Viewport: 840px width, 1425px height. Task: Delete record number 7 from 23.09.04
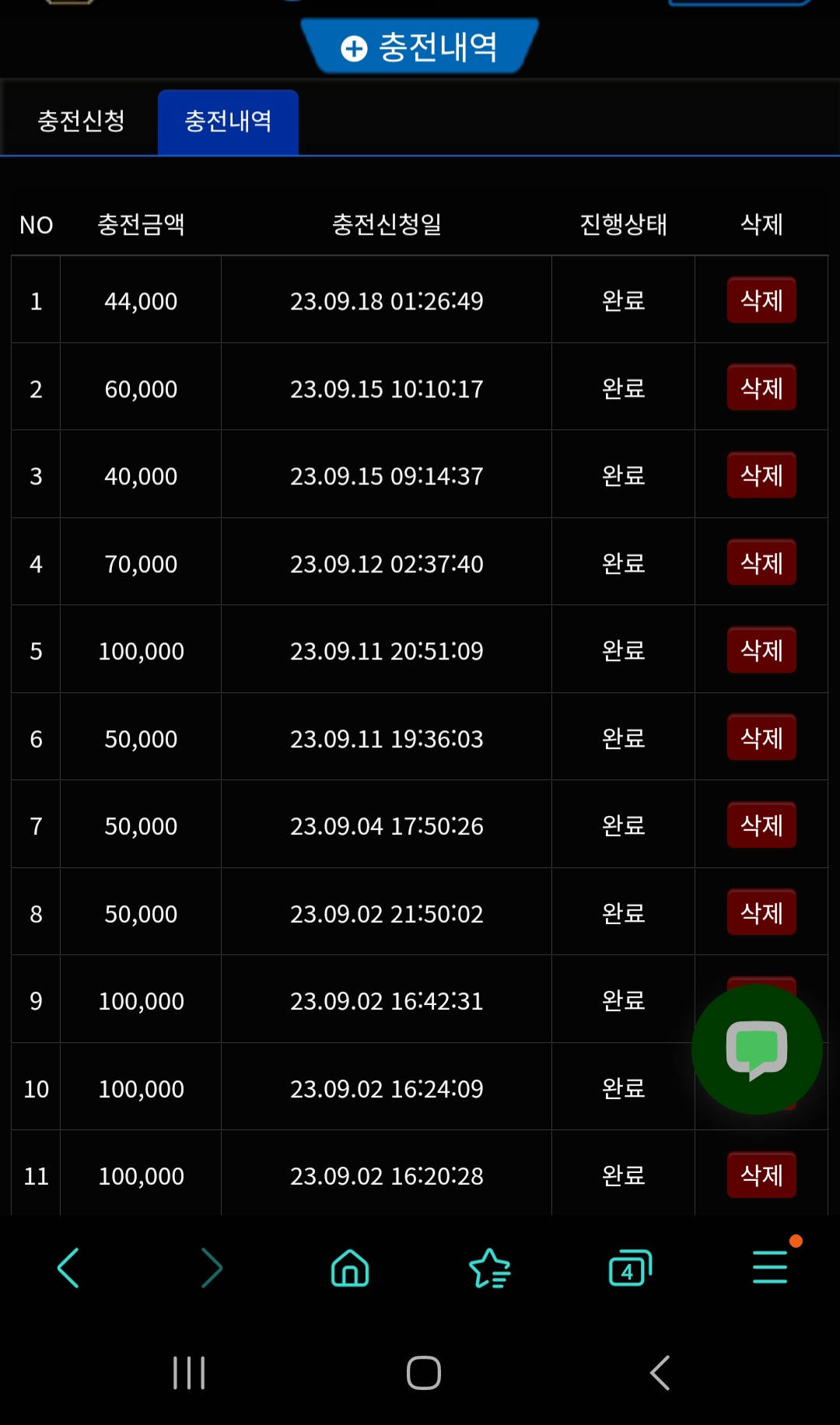coord(761,825)
